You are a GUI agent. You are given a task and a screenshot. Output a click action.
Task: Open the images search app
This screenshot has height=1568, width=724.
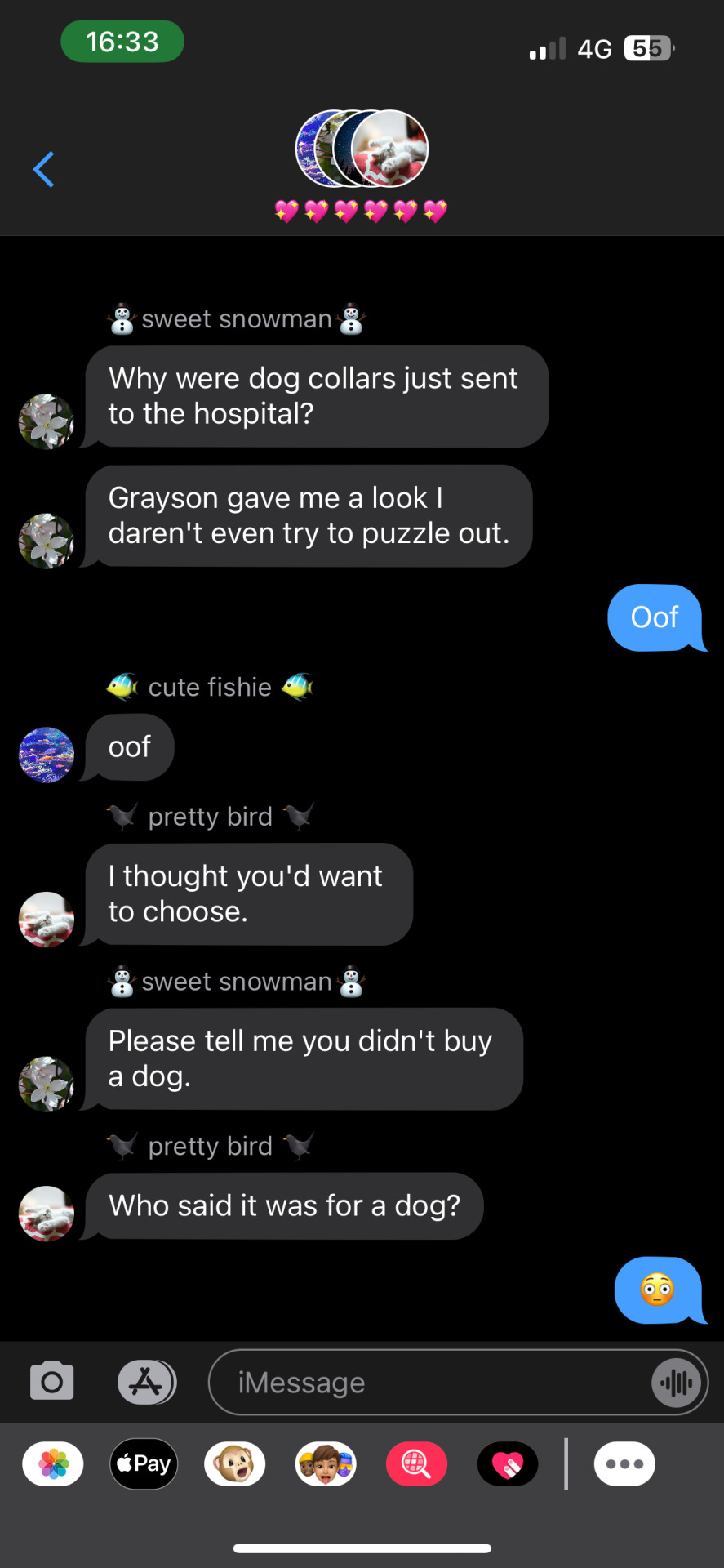416,1464
